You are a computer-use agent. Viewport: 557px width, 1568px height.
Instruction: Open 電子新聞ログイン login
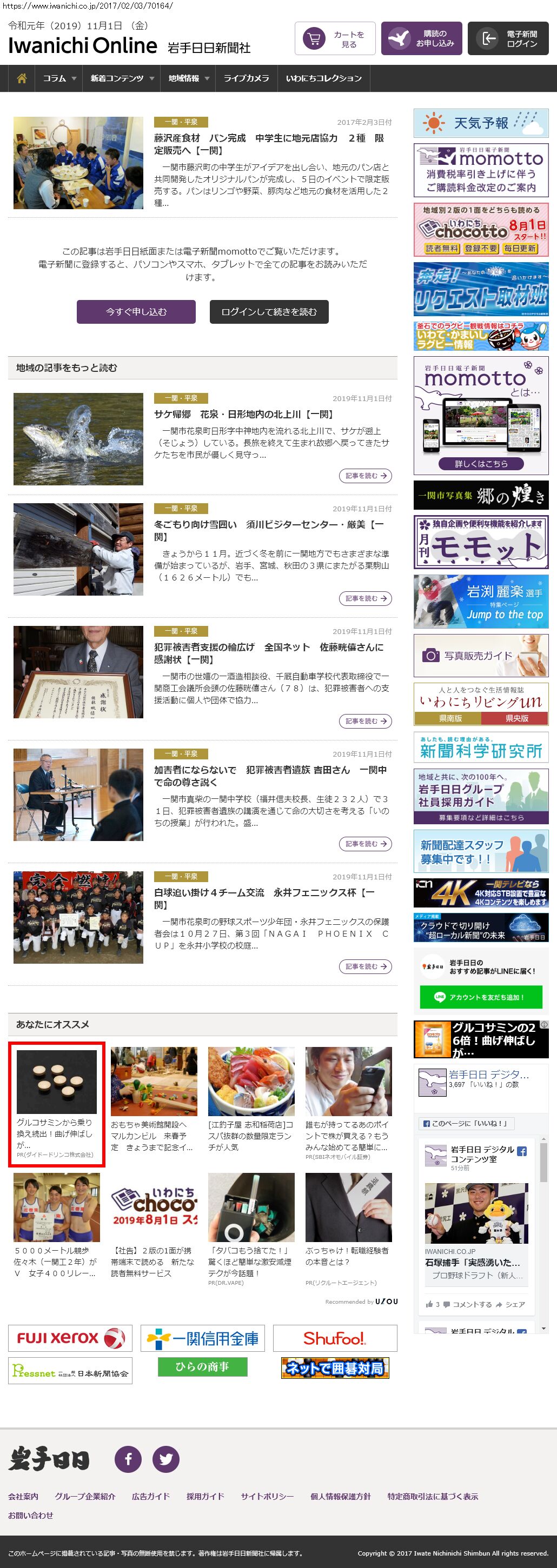coord(508,39)
